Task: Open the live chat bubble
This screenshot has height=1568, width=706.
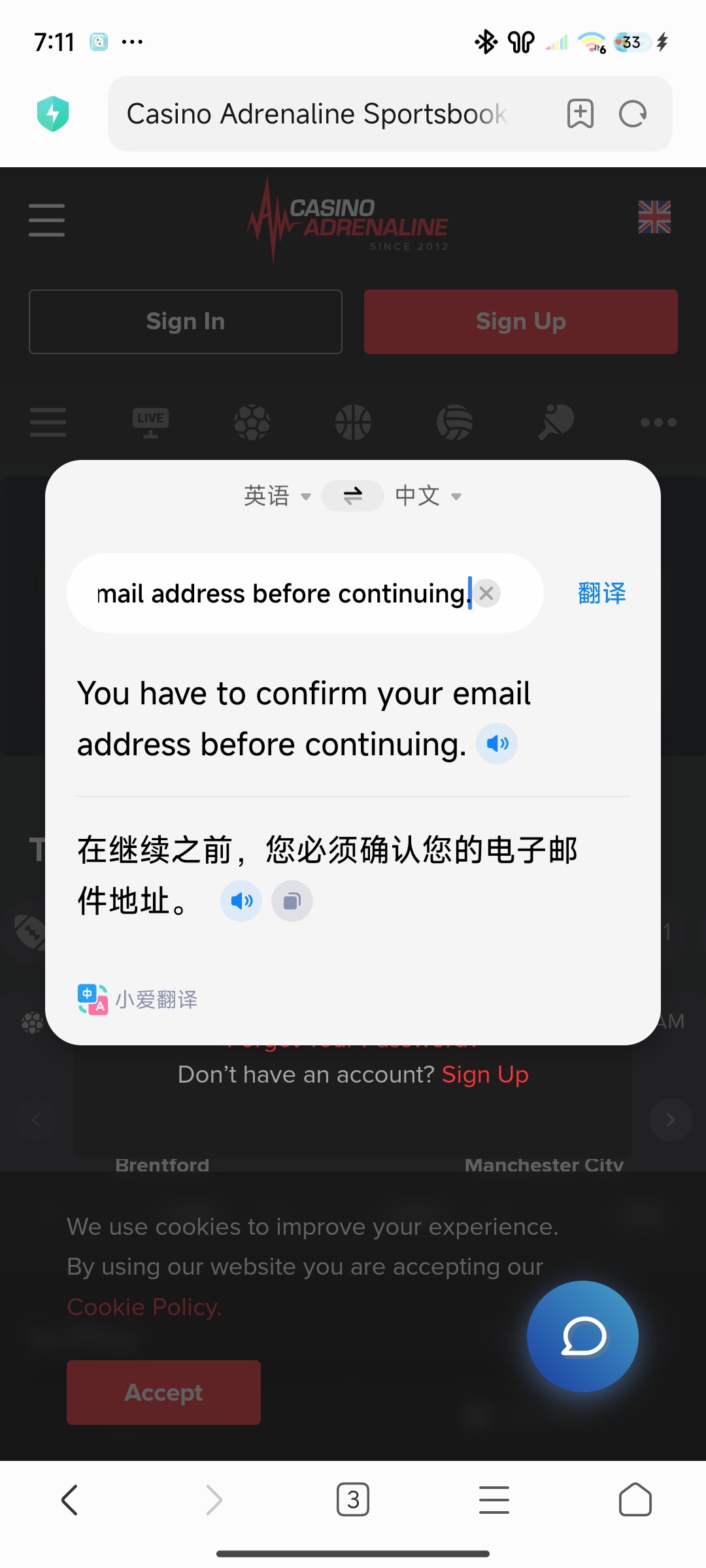Action: click(582, 1336)
